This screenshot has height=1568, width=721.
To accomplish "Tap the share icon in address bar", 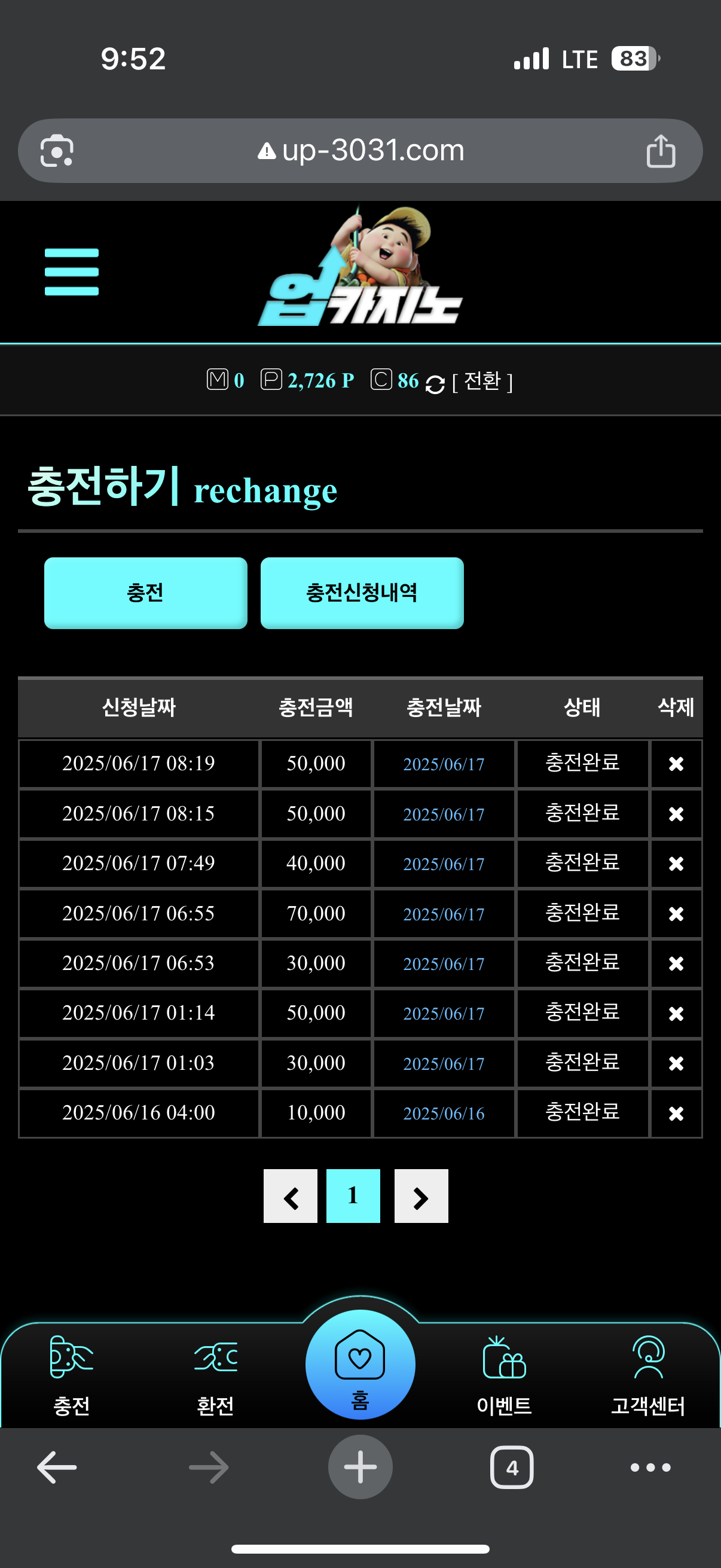I will tap(660, 150).
